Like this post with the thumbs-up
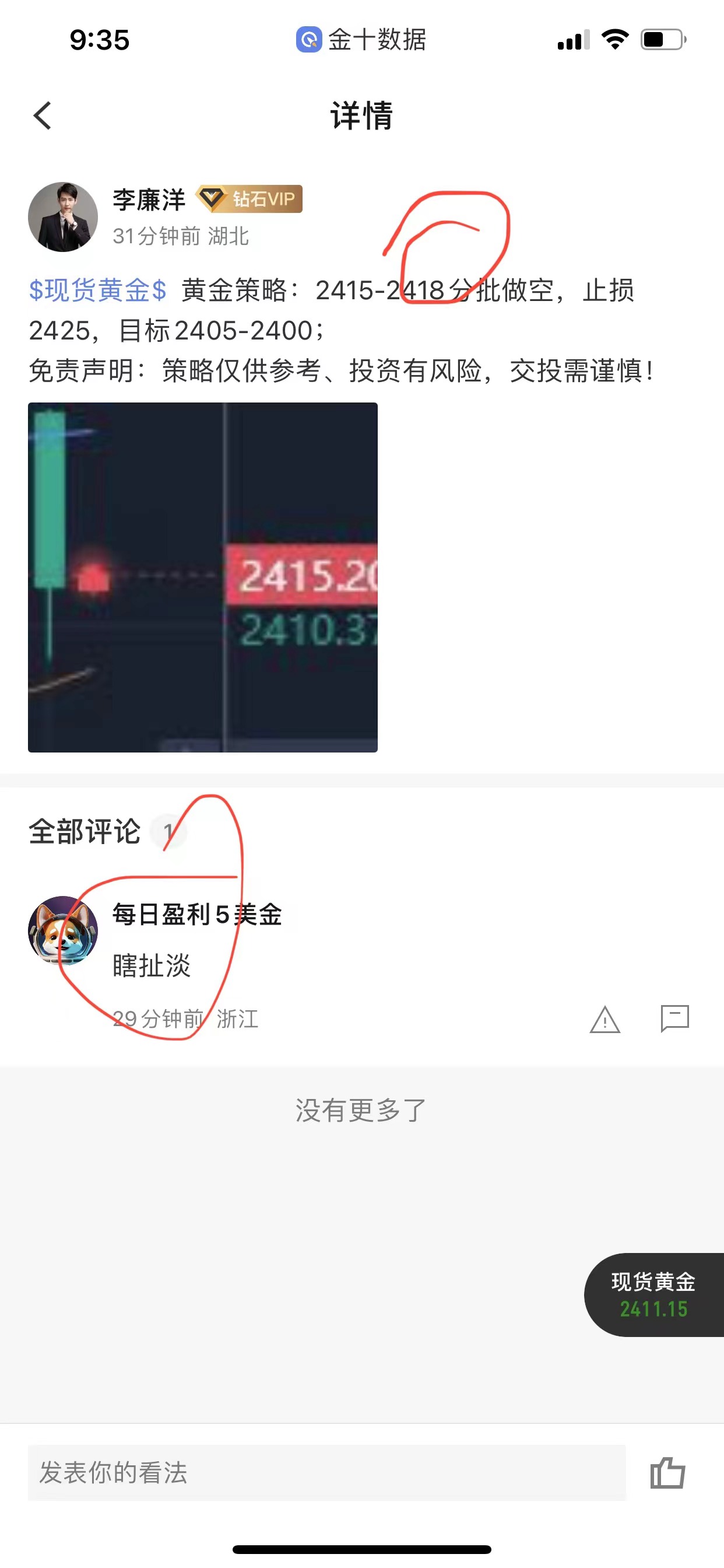Viewport: 724px width, 1568px height. pyautogui.click(x=667, y=1473)
